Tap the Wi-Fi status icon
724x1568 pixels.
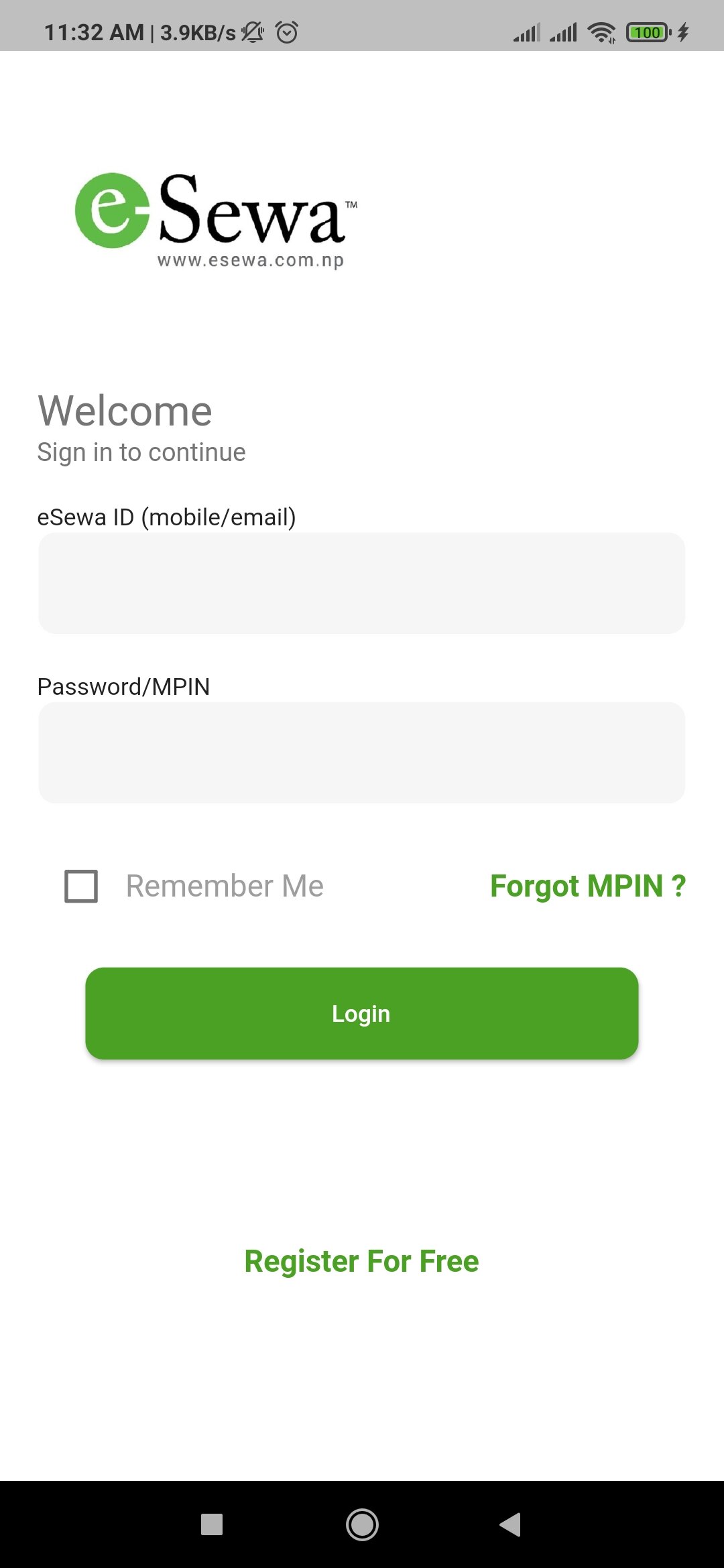(x=600, y=30)
